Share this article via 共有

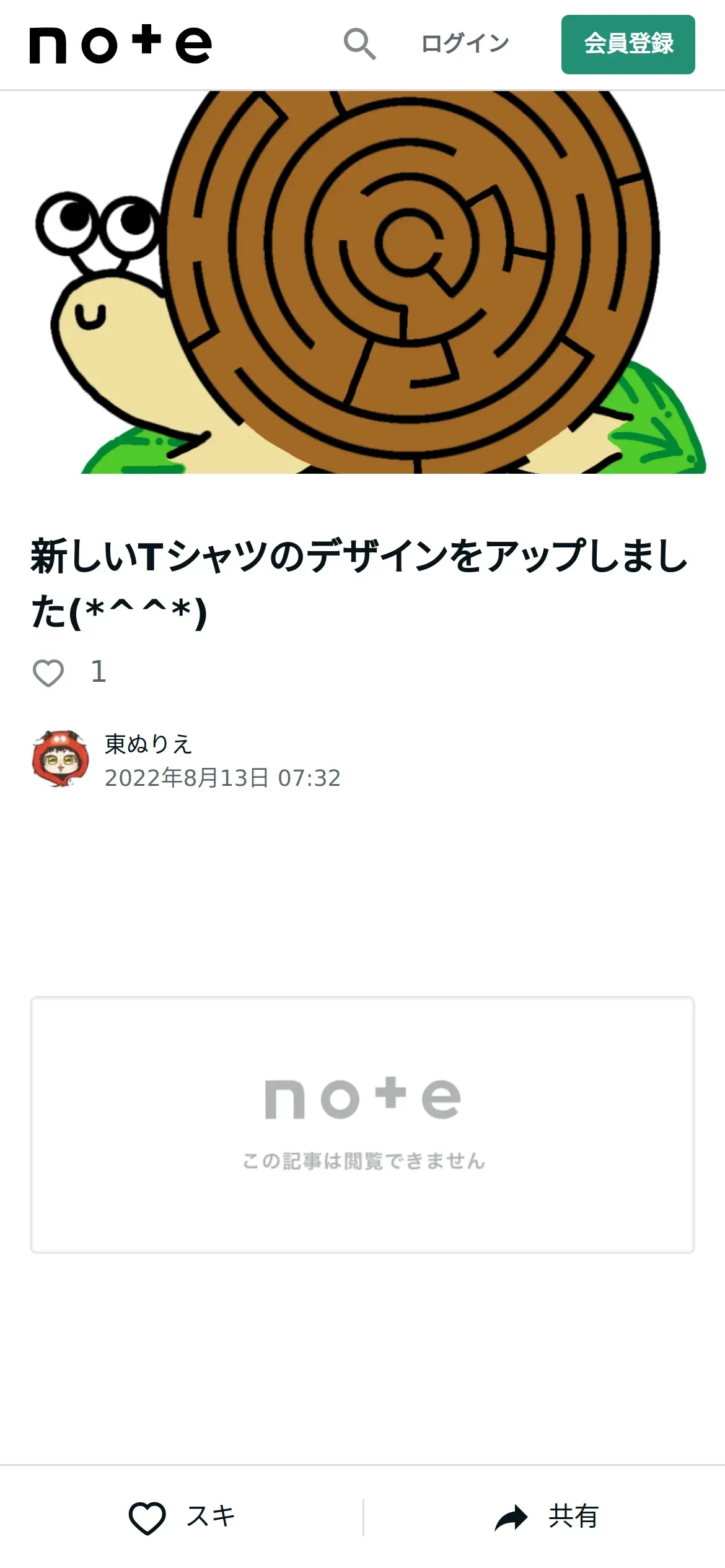pos(546,1517)
